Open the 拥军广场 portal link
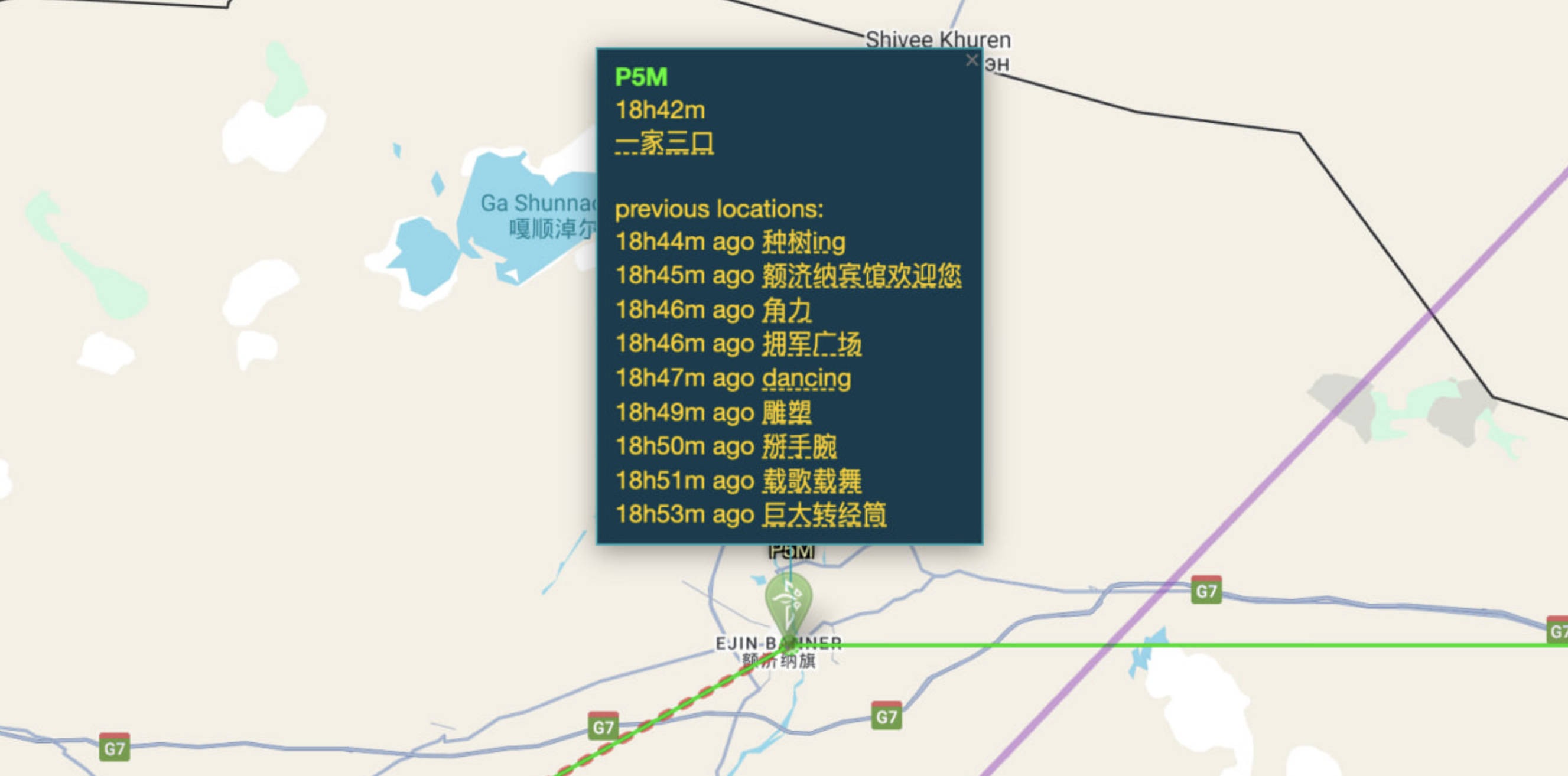The image size is (1568, 776). (x=811, y=344)
